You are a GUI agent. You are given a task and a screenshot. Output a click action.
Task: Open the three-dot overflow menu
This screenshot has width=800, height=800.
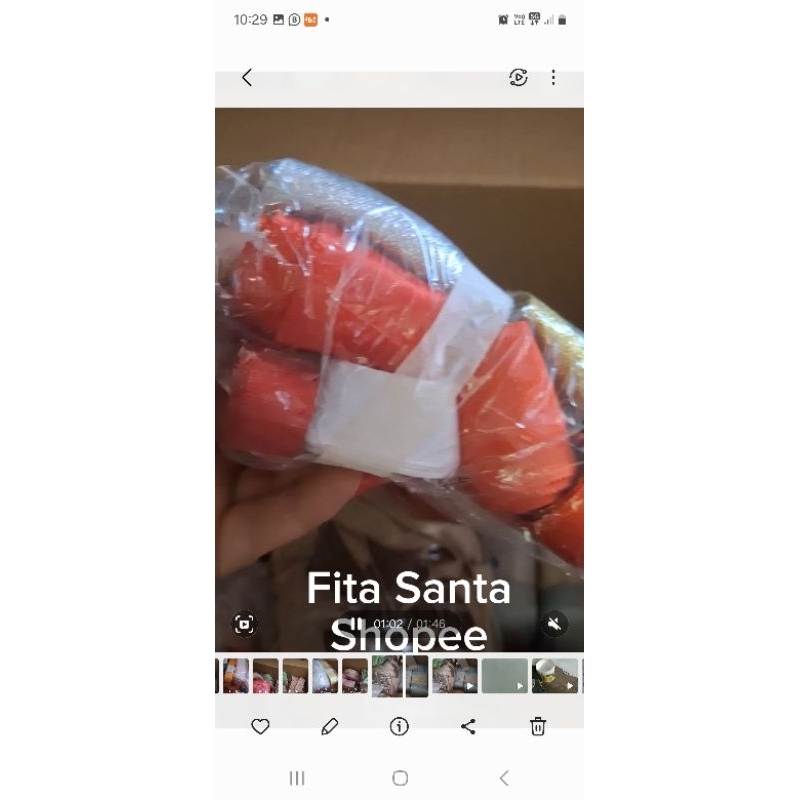(554, 78)
